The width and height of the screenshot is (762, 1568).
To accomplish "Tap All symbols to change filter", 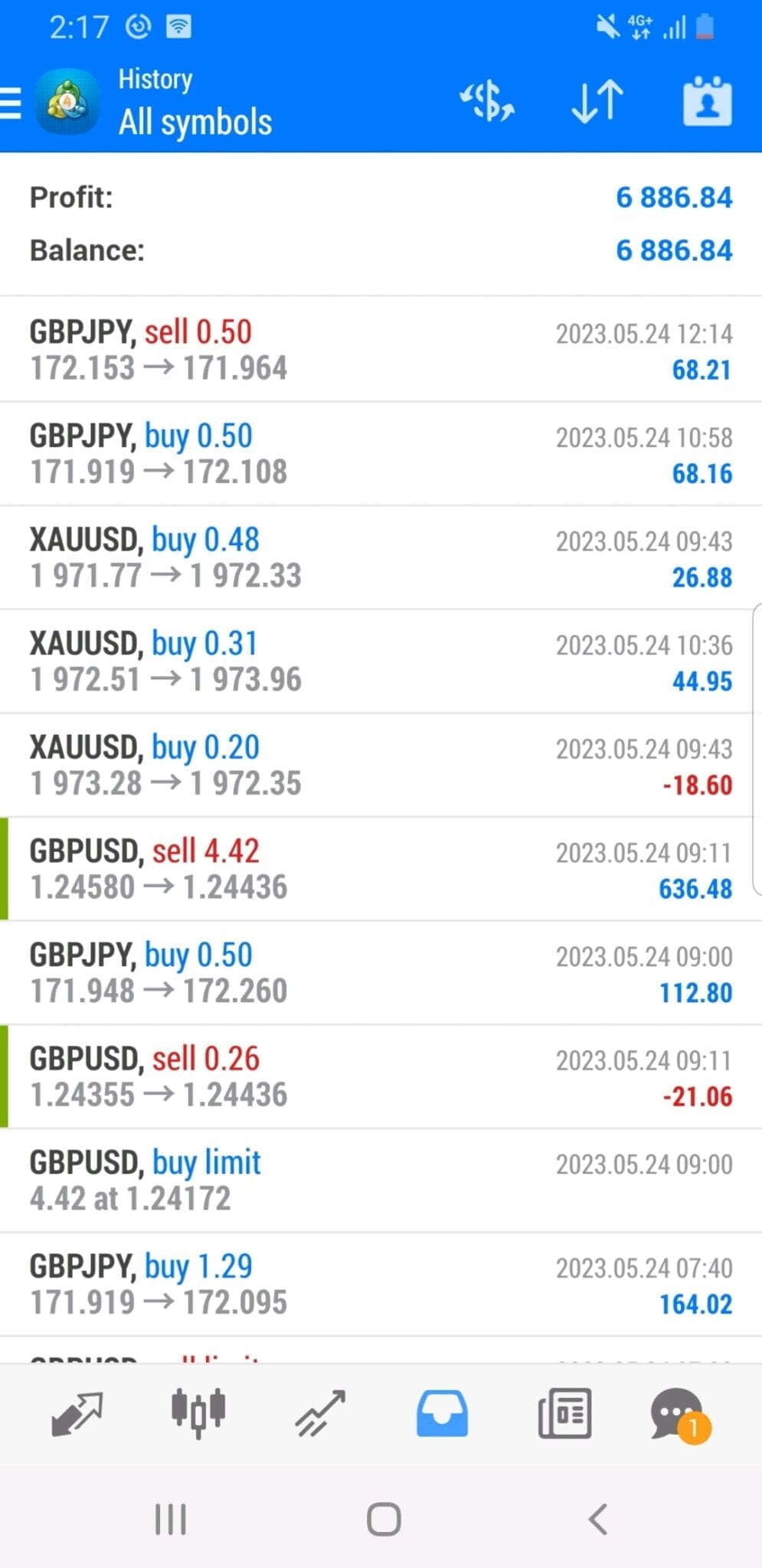I will [195, 121].
